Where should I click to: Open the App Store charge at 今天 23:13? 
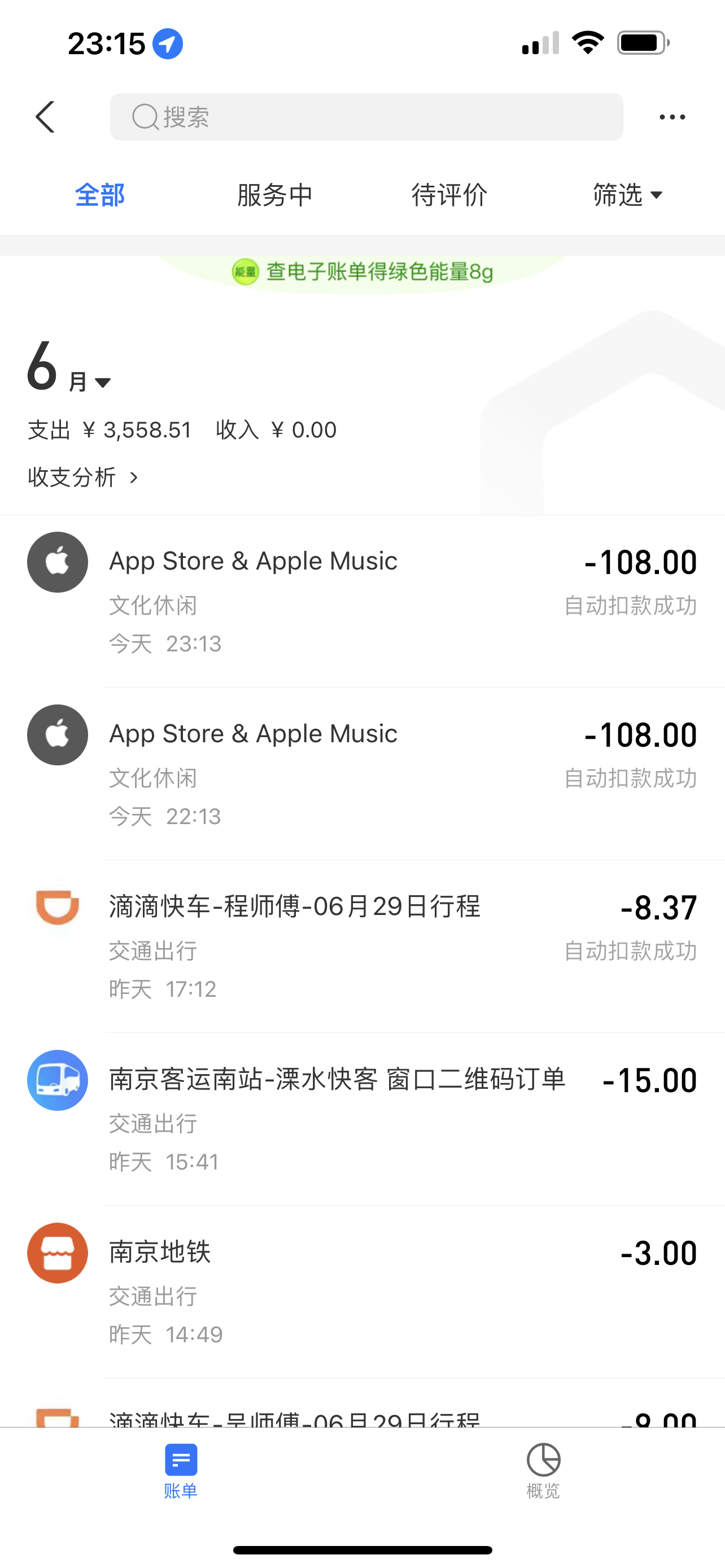tap(362, 601)
